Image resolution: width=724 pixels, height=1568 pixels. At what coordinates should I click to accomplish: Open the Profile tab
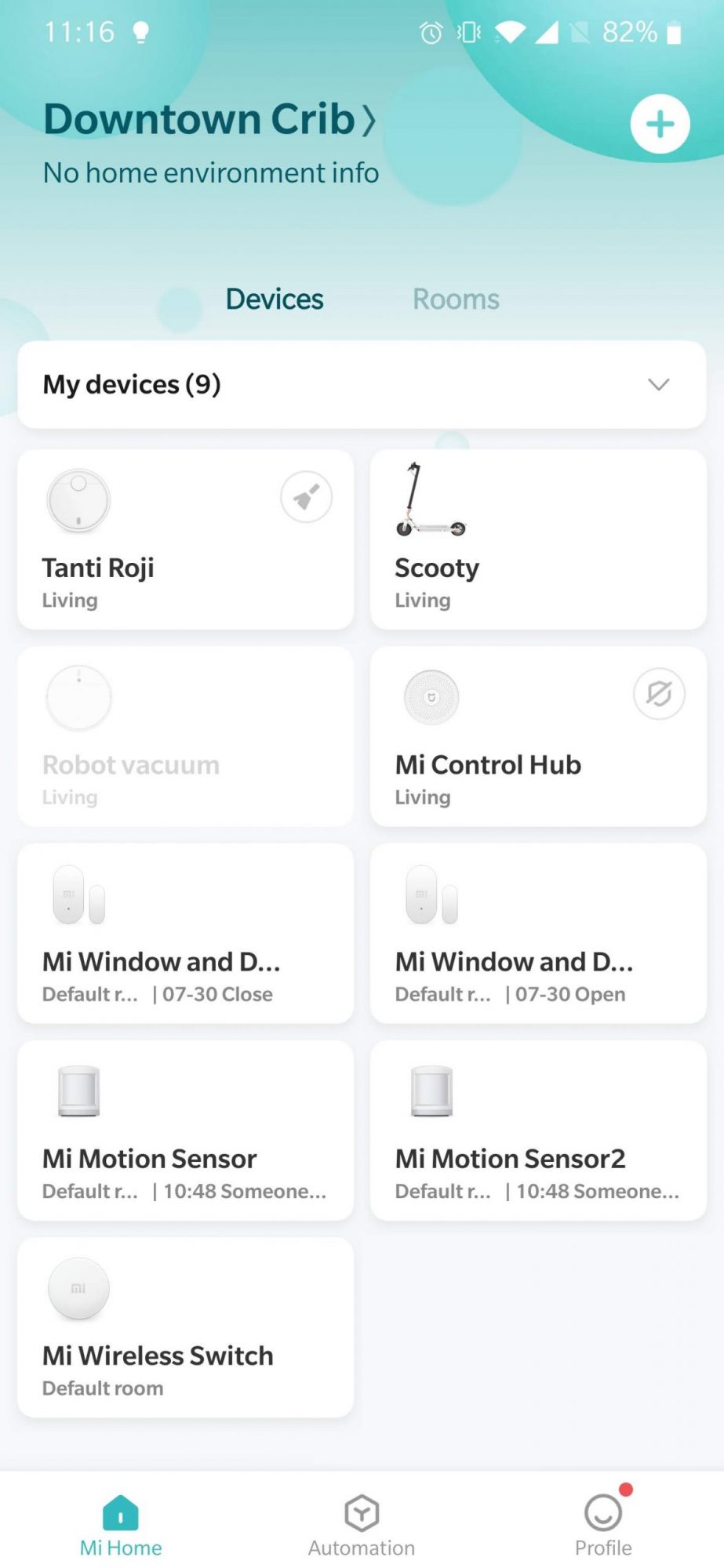[602, 1525]
